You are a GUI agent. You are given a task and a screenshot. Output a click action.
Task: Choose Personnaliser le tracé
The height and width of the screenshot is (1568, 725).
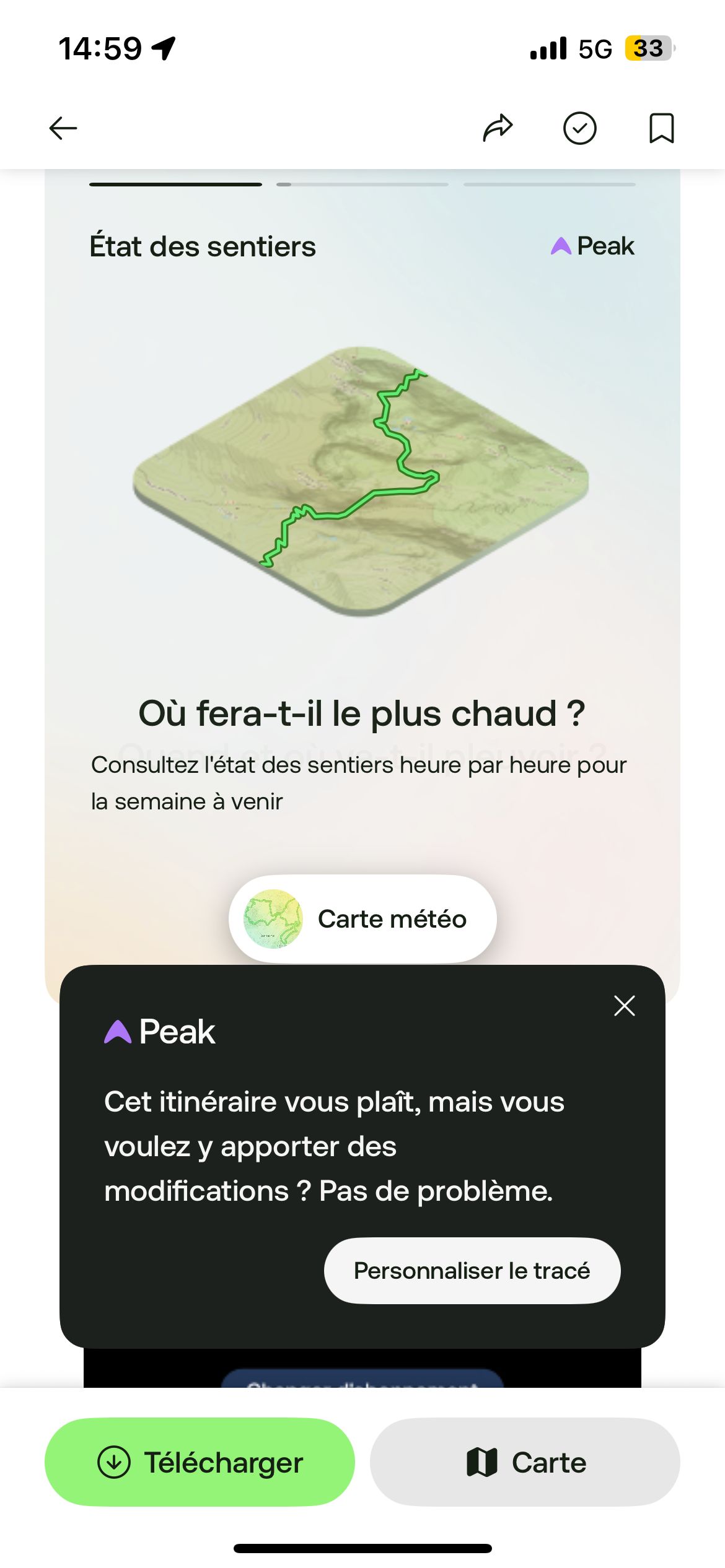click(472, 1270)
